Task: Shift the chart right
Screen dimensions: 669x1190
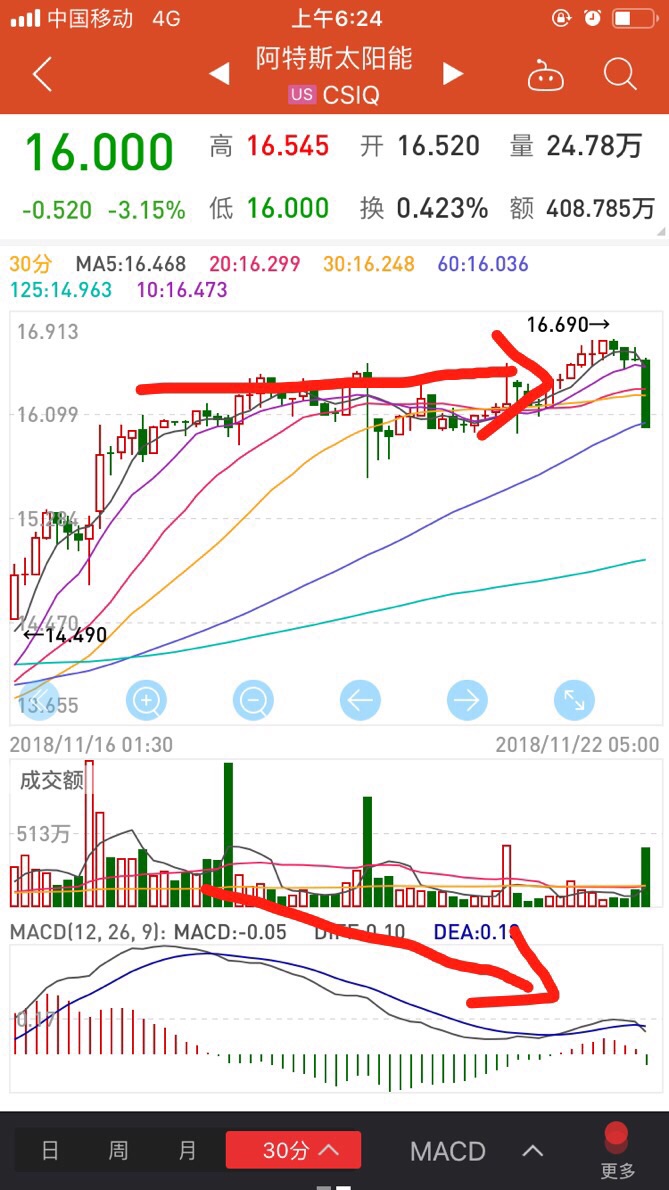Action: [467, 701]
